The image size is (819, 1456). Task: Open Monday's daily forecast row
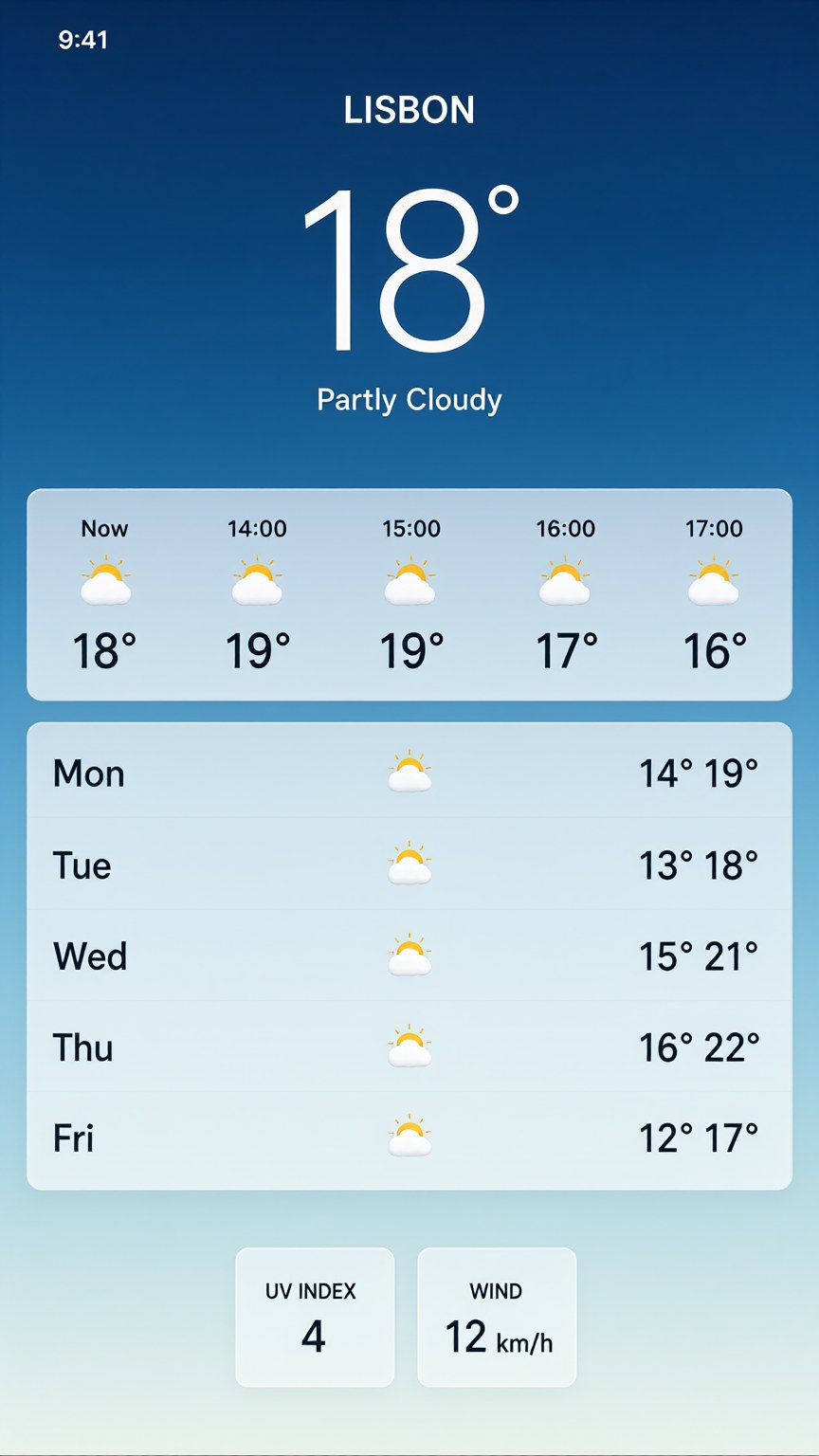pyautogui.click(x=409, y=773)
